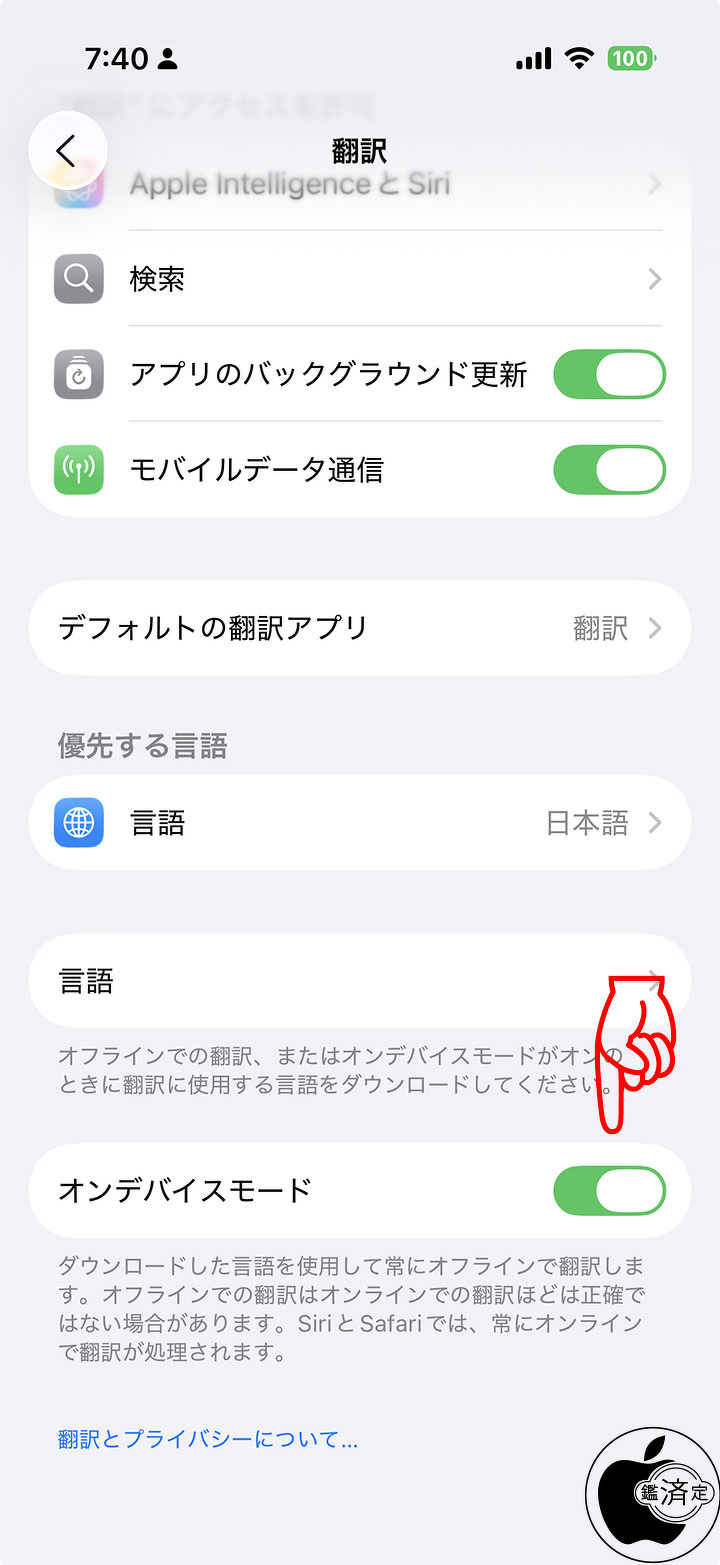Open デフォルトの翻訳アプリ setting

tap(360, 628)
